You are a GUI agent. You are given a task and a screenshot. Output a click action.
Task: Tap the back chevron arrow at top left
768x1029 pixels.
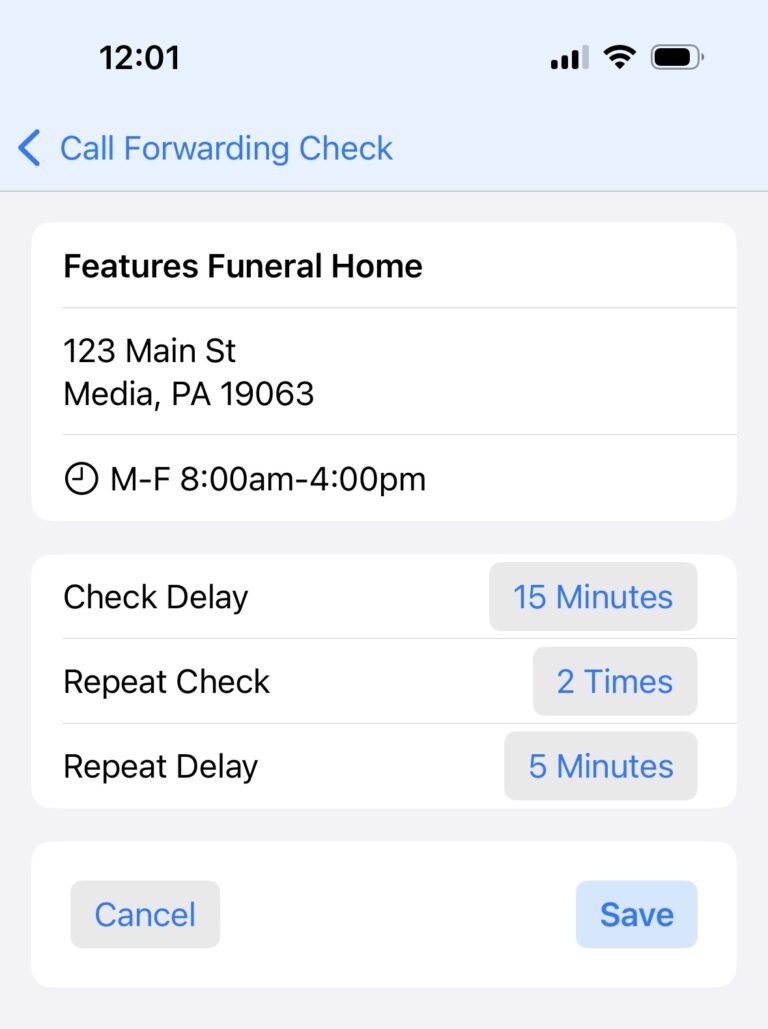(x=27, y=148)
